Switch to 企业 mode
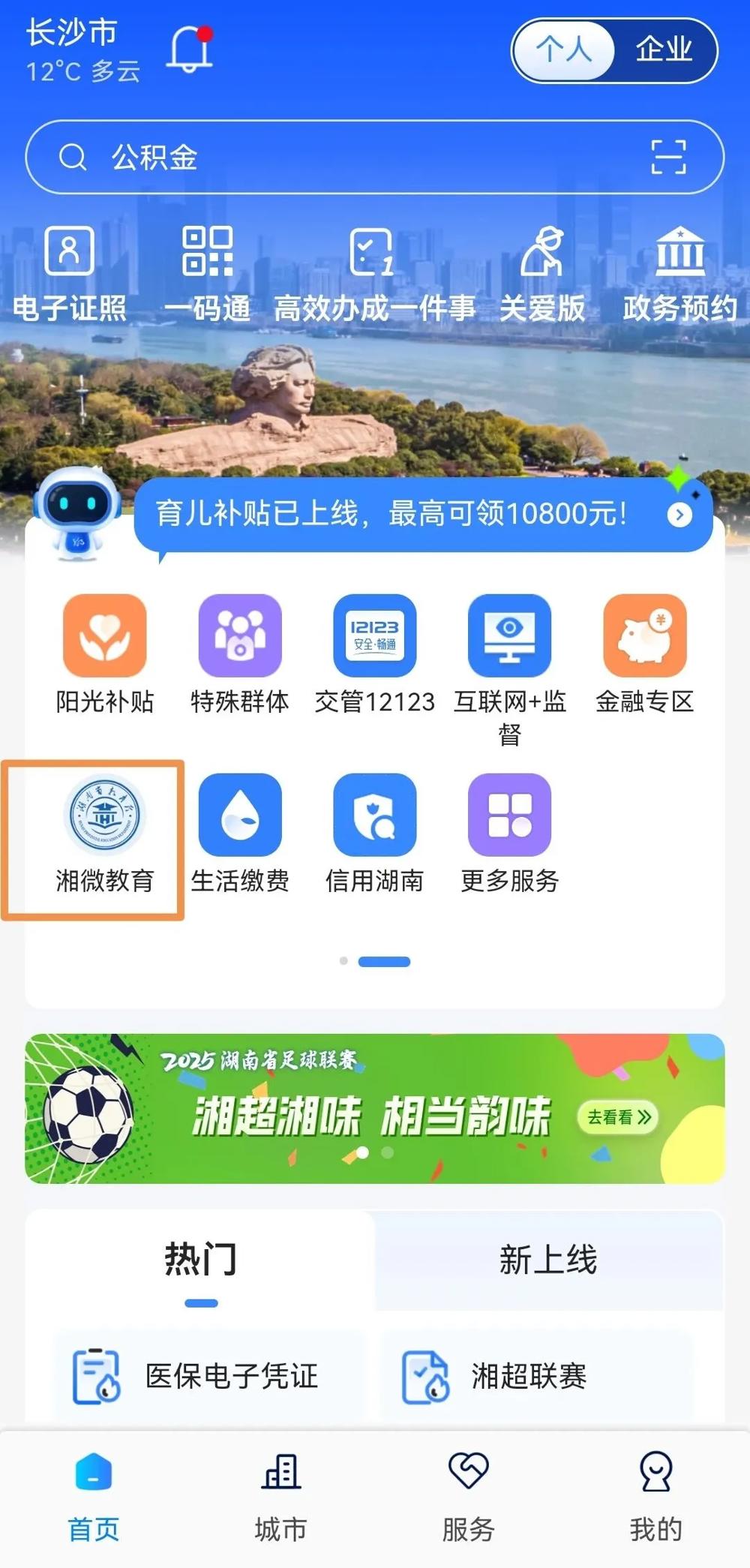The height and width of the screenshot is (1568, 750). pyautogui.click(x=664, y=50)
